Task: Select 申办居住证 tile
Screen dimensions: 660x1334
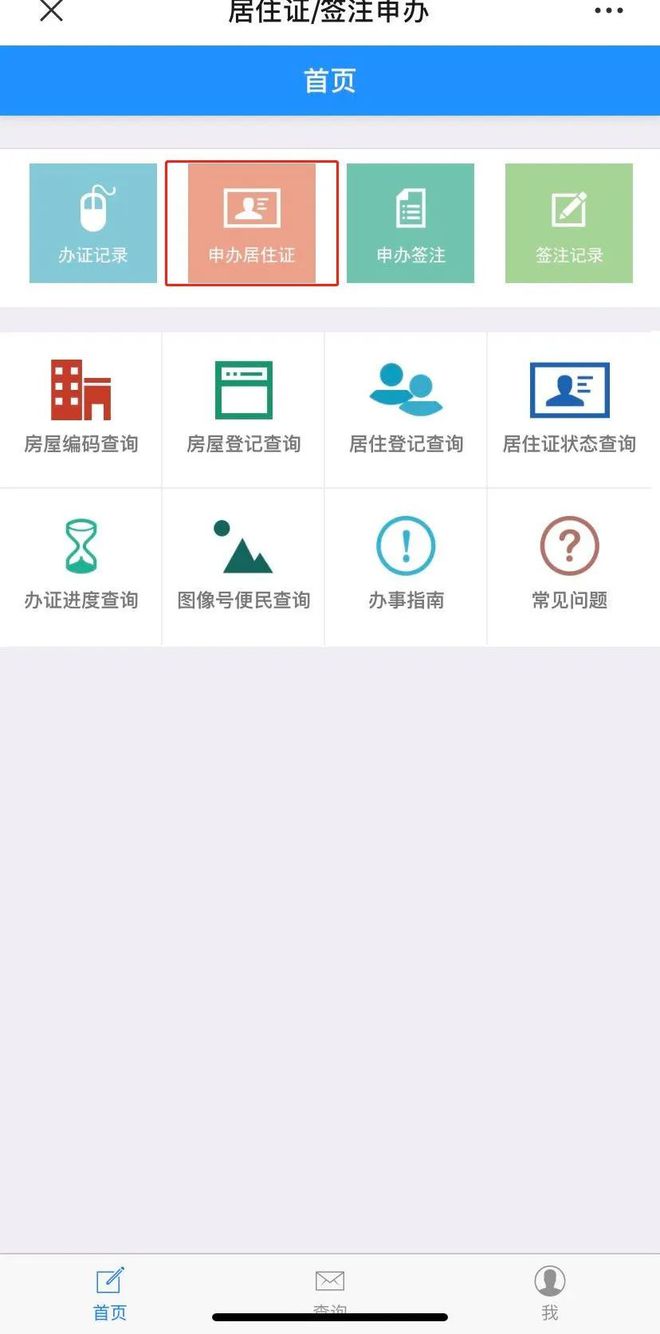Action: pos(252,223)
